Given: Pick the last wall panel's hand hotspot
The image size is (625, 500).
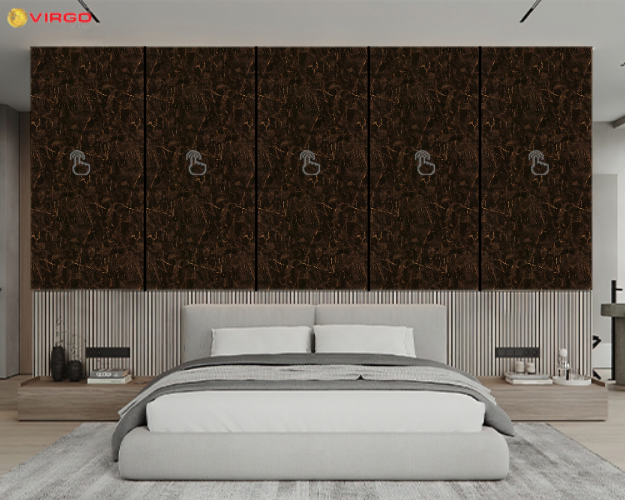Looking at the screenshot, I should [x=539, y=162].
